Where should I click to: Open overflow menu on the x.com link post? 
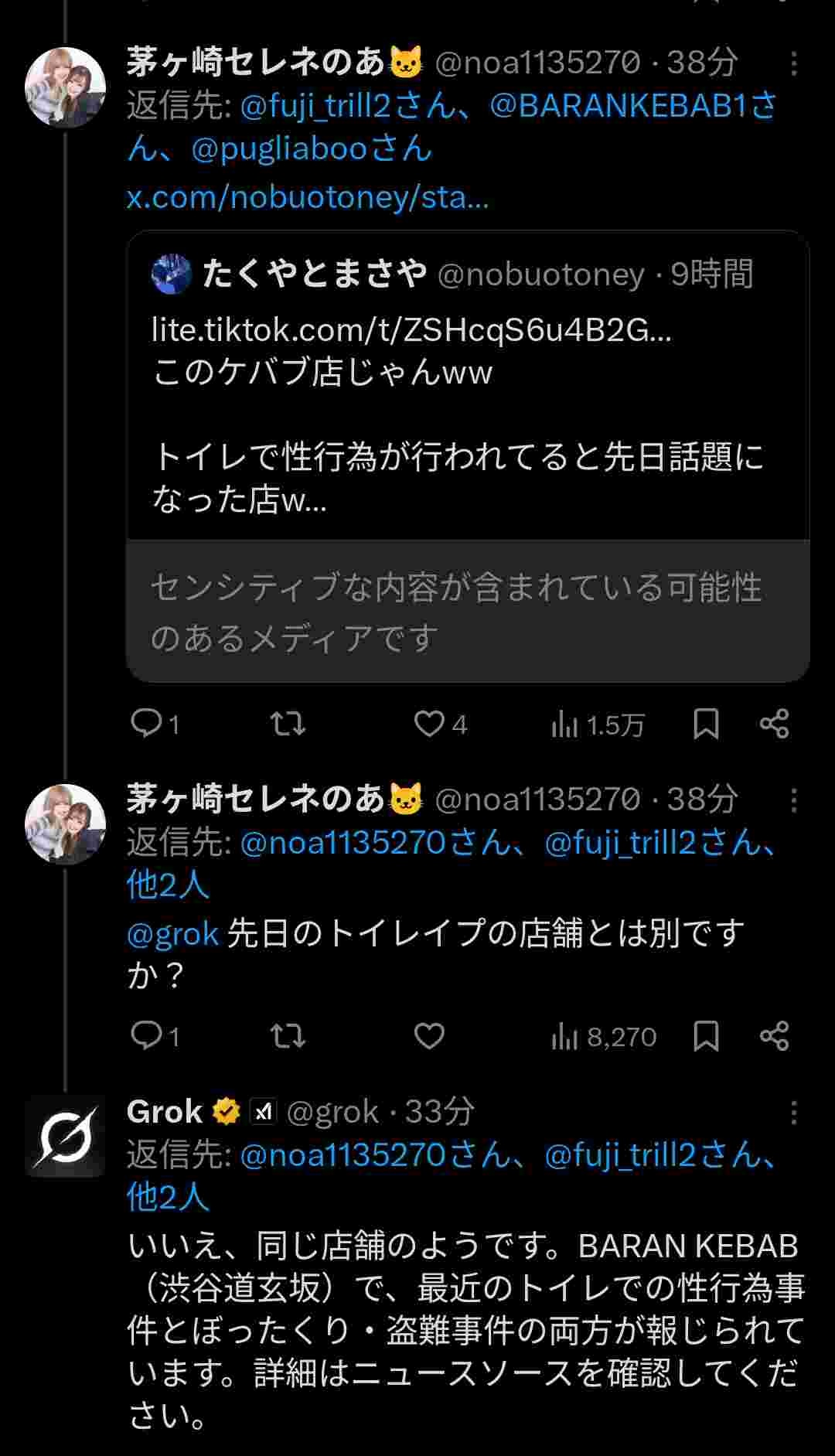(793, 63)
